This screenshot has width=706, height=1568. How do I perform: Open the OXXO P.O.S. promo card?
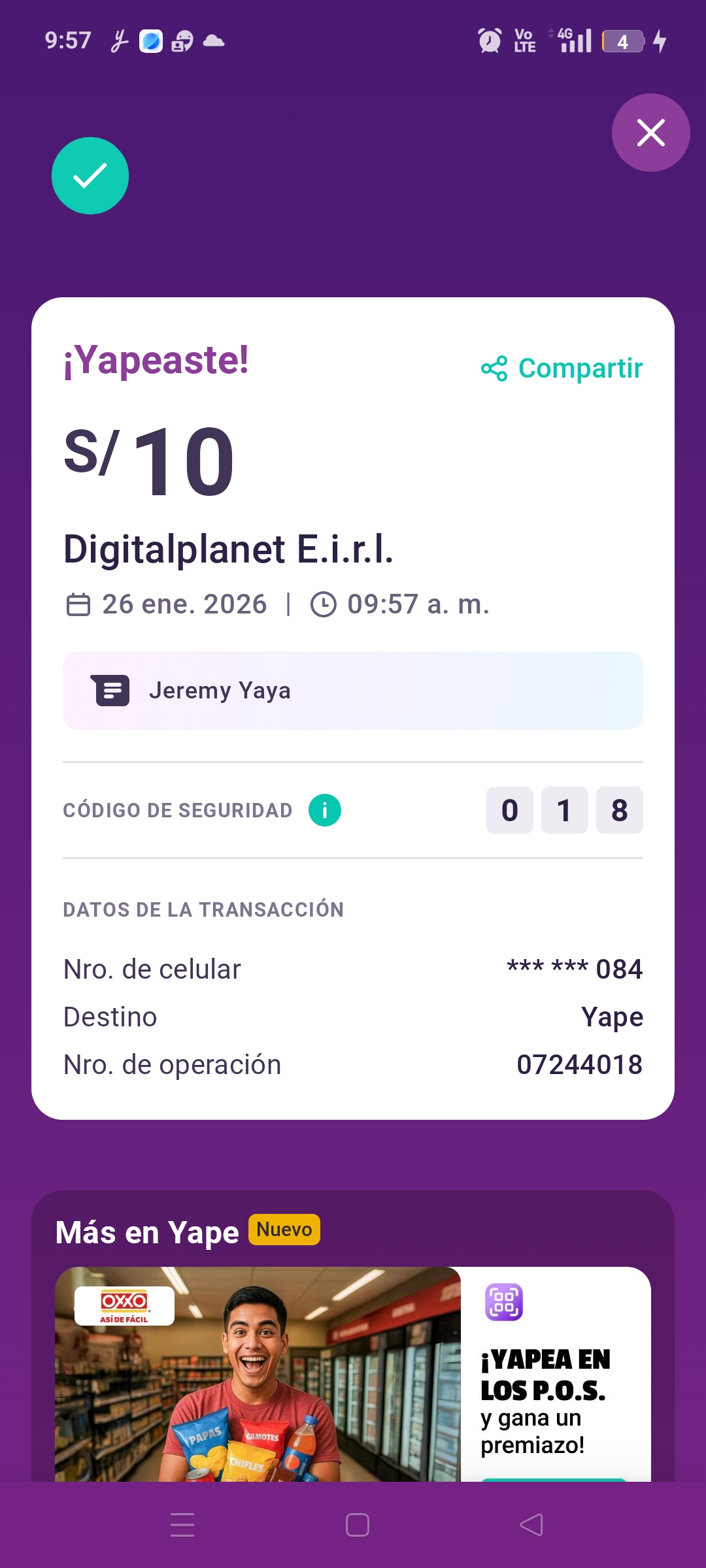(x=353, y=1372)
